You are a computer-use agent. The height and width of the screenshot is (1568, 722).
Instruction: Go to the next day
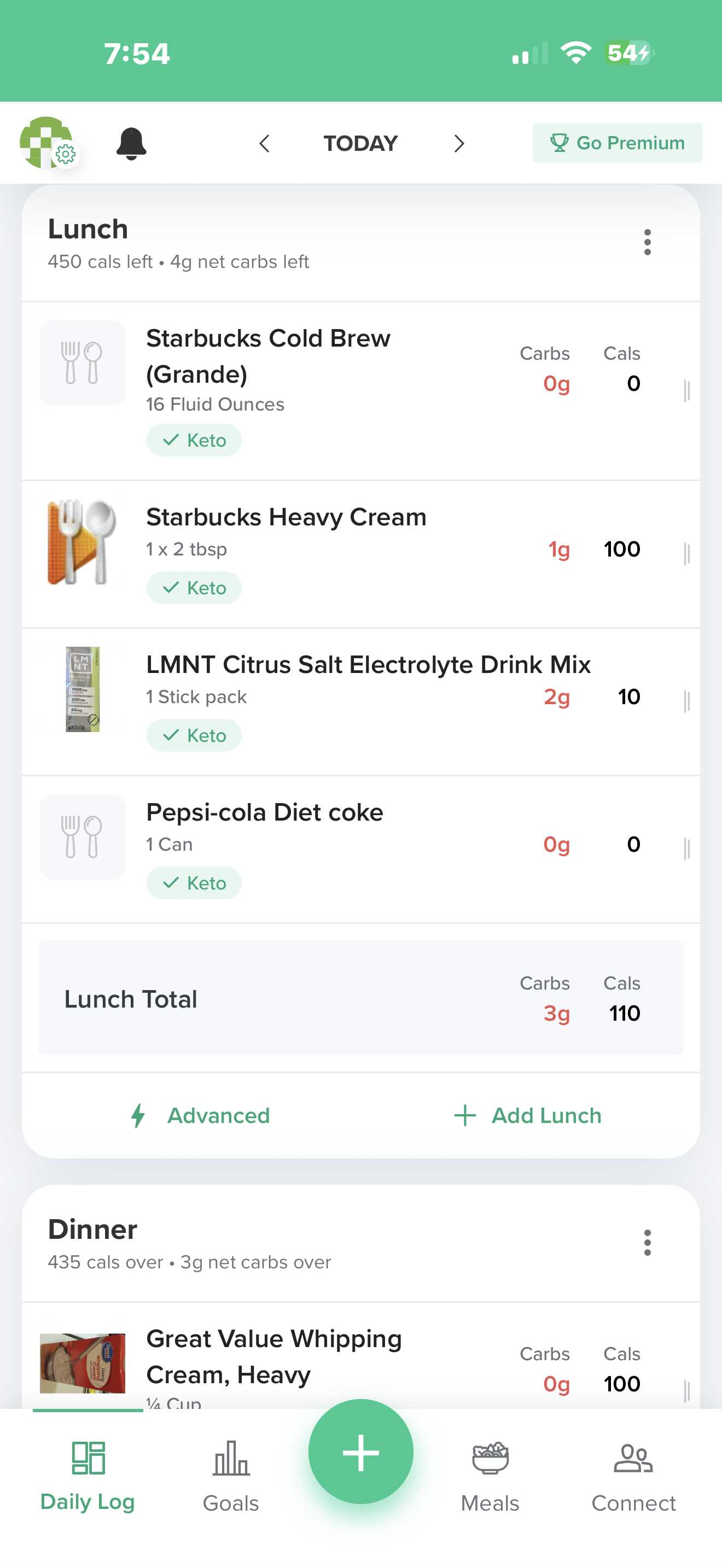[459, 144]
